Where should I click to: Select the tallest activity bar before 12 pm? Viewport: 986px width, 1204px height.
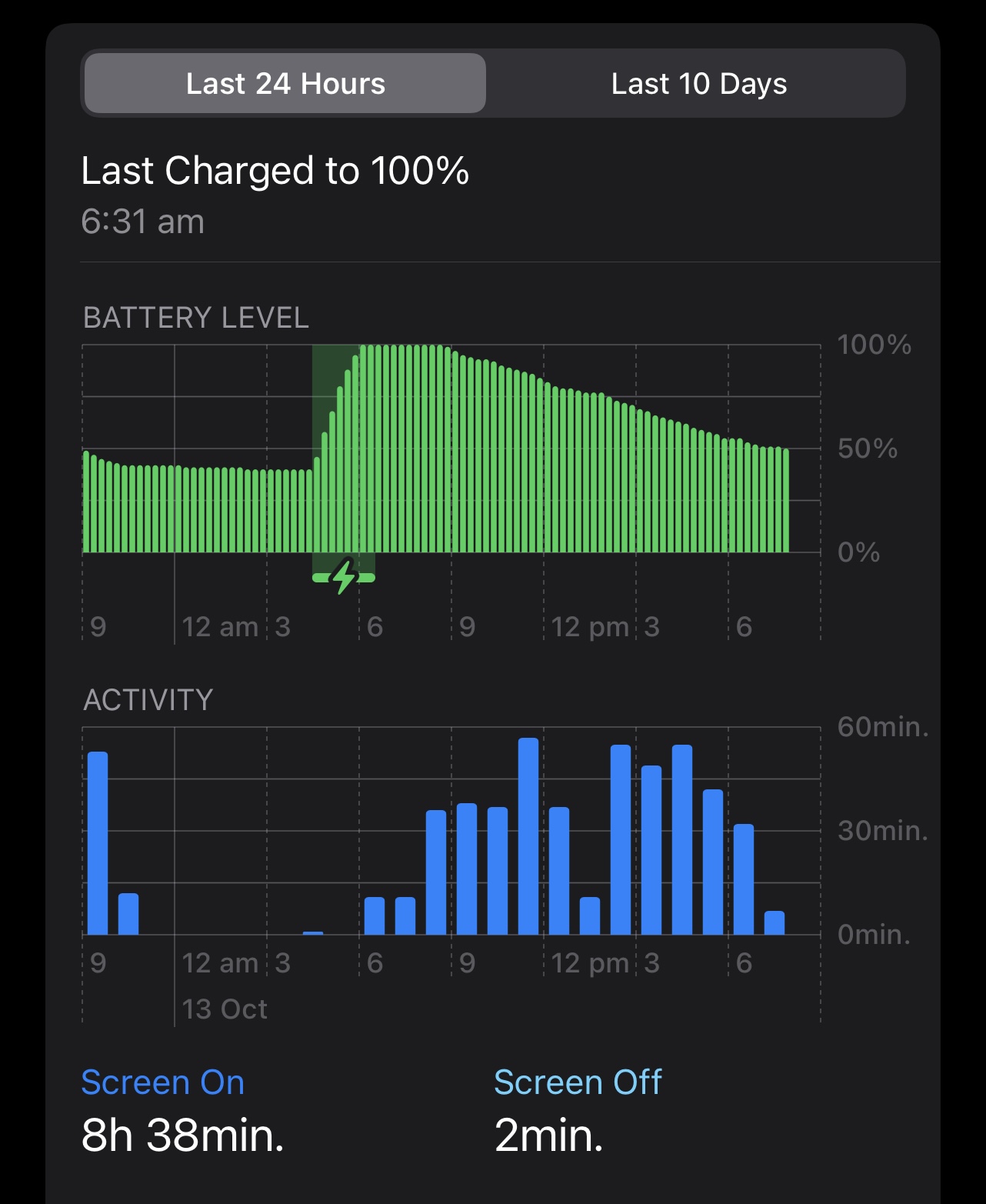528,836
